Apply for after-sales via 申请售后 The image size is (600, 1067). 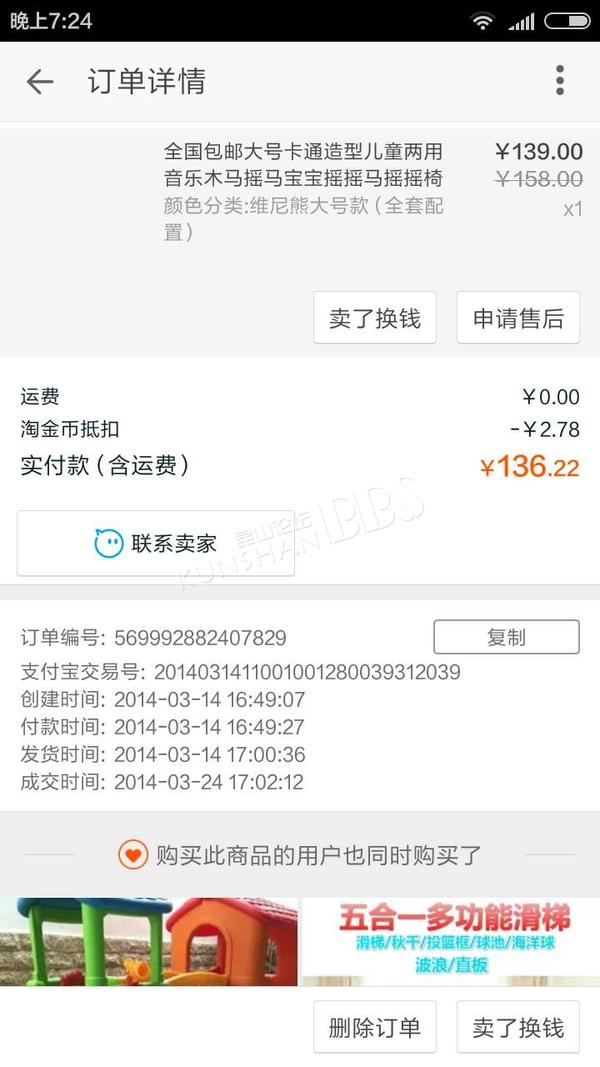click(x=518, y=318)
